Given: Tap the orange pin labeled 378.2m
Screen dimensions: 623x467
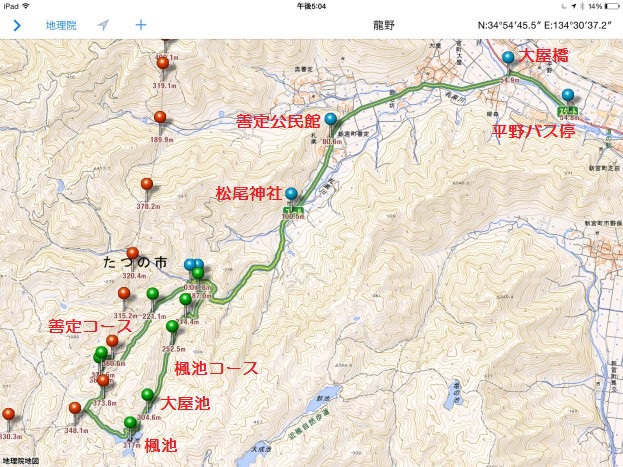Looking at the screenshot, I should pos(147,184).
